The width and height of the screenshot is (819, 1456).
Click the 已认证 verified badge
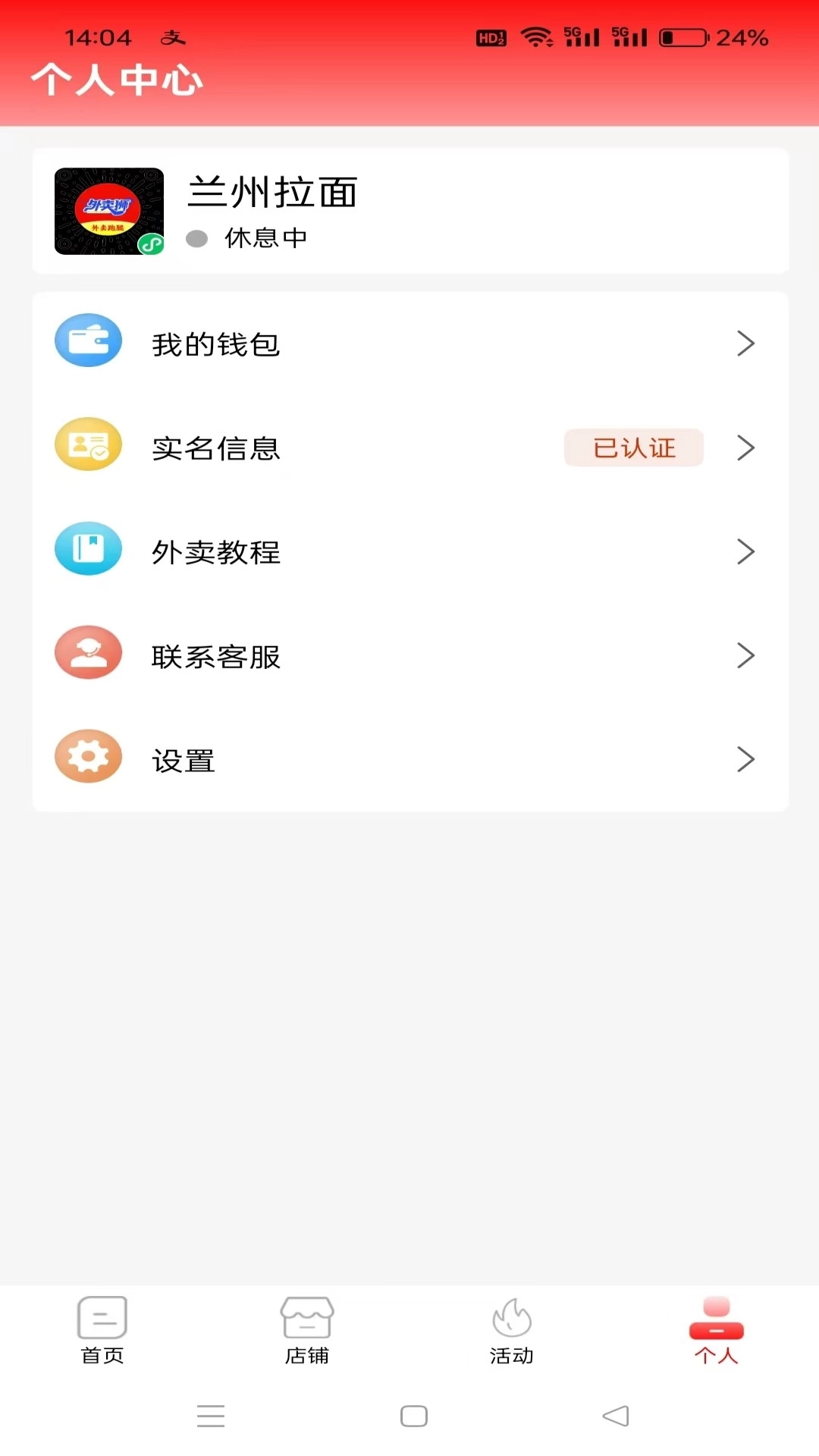634,448
